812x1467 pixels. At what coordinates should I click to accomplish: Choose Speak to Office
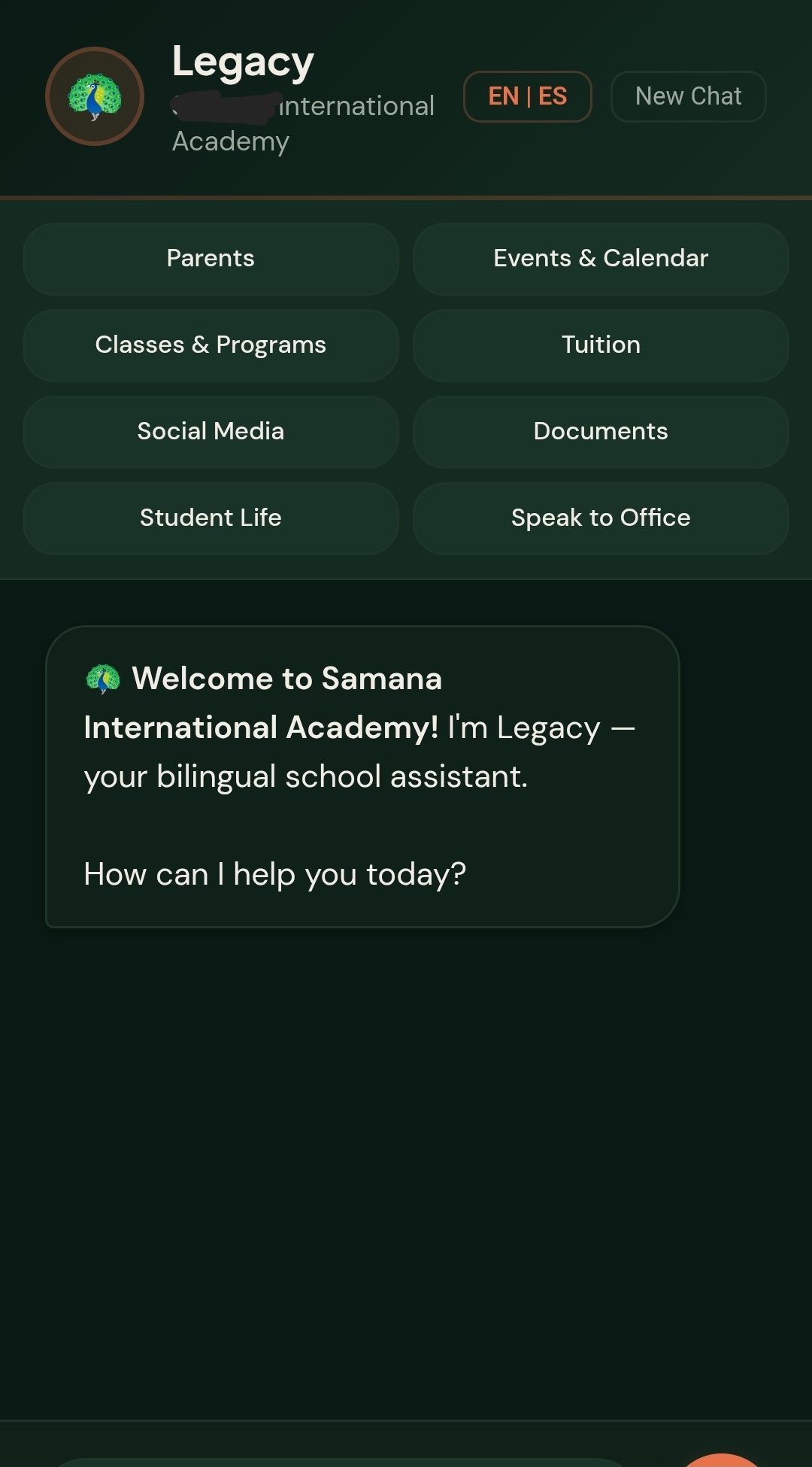[600, 518]
